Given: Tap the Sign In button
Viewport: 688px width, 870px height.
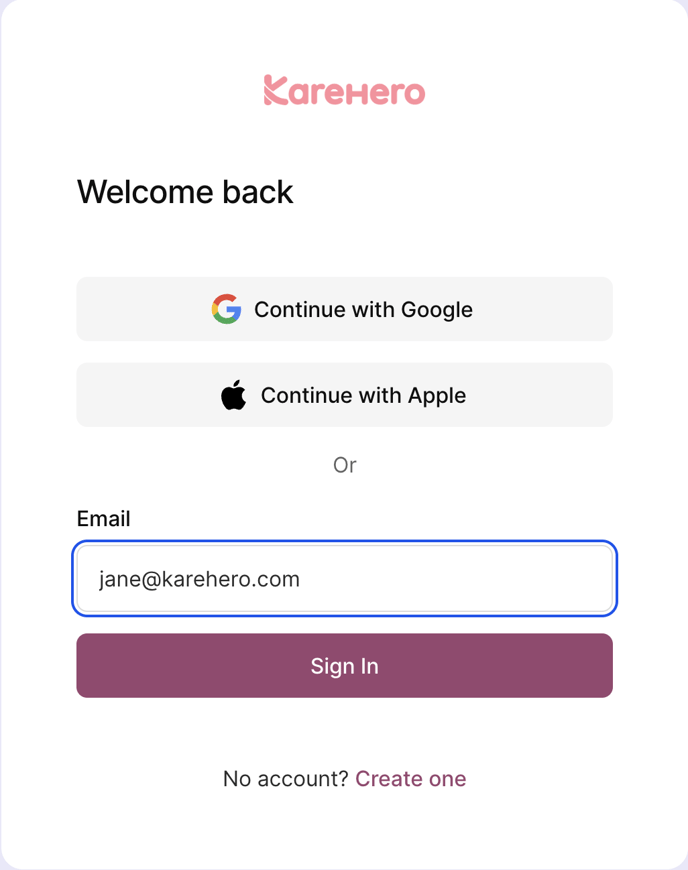Looking at the screenshot, I should coord(344,666).
